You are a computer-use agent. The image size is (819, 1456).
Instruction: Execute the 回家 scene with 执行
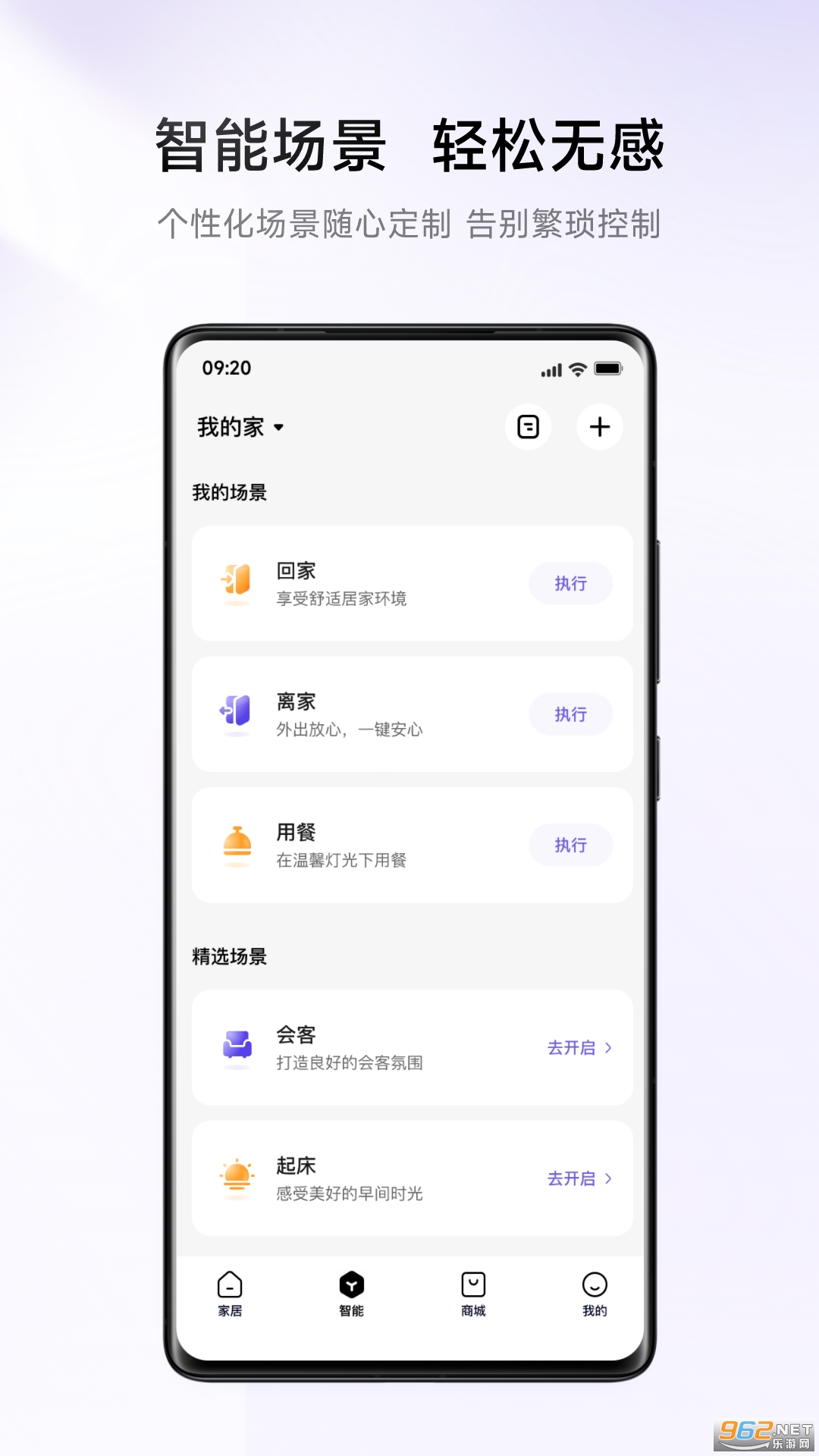[x=571, y=582]
